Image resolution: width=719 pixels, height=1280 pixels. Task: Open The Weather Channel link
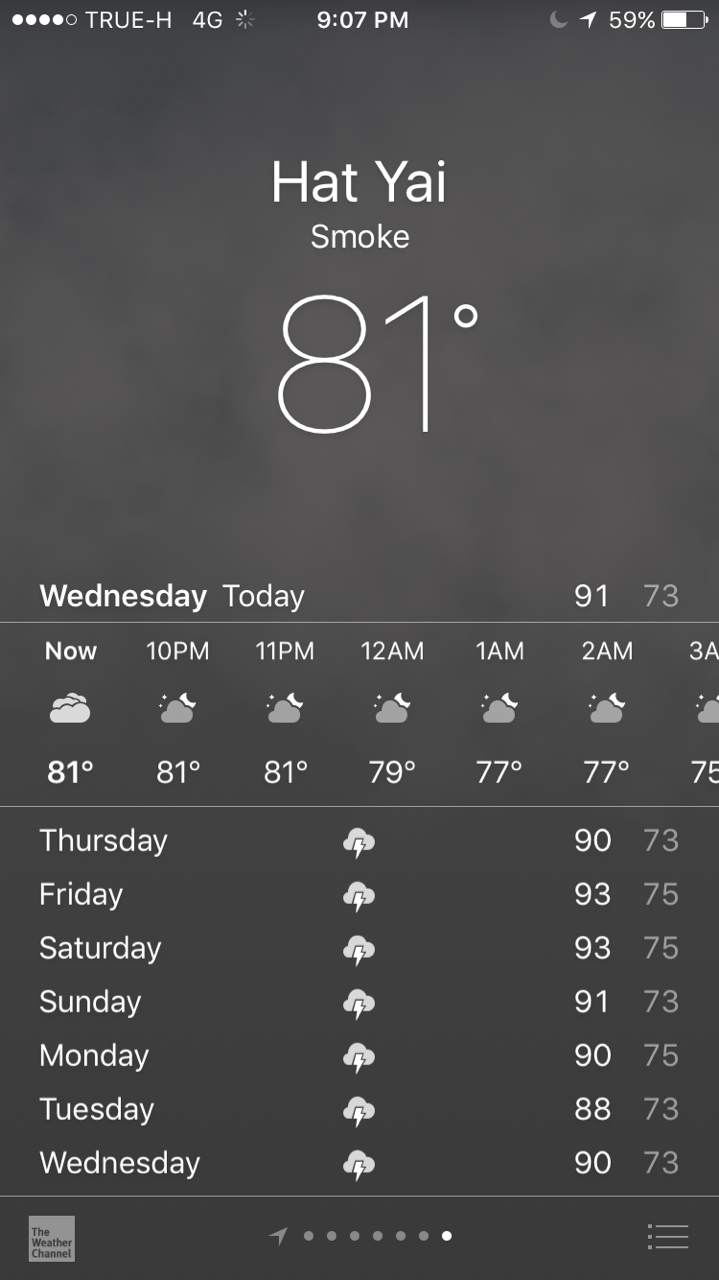tap(52, 1238)
